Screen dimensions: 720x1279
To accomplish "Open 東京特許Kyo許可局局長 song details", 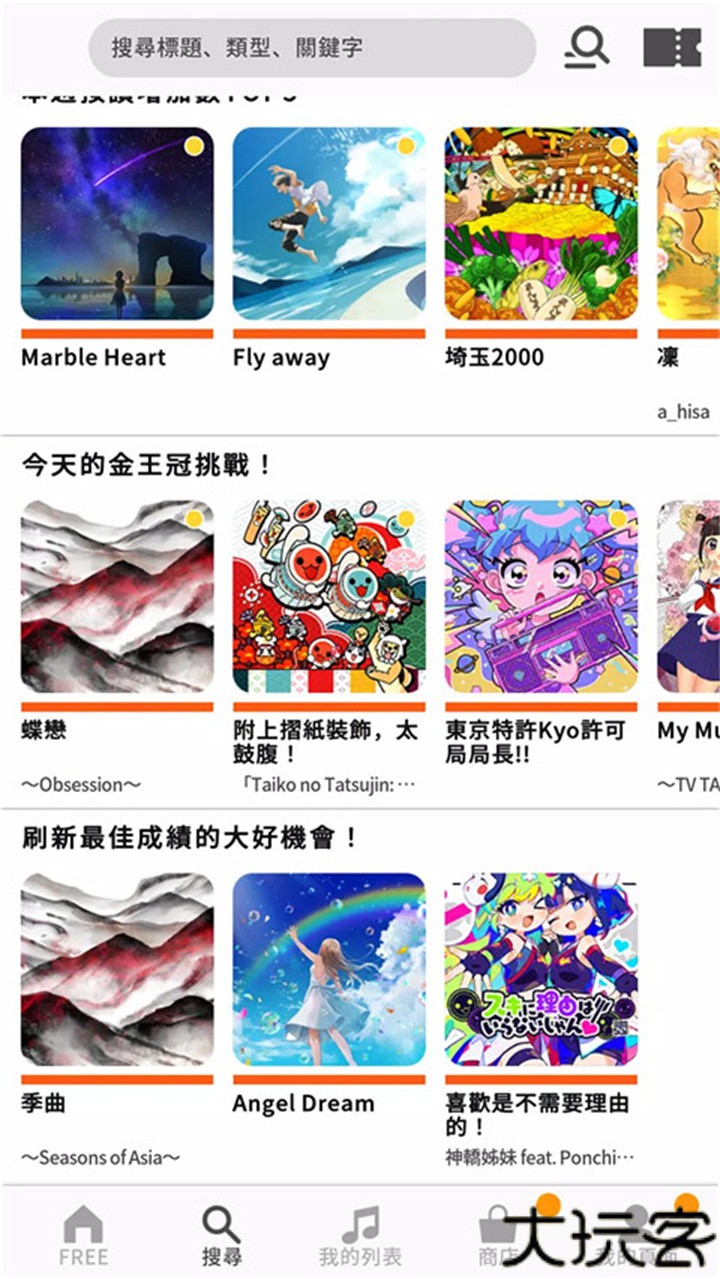I will tap(540, 600).
